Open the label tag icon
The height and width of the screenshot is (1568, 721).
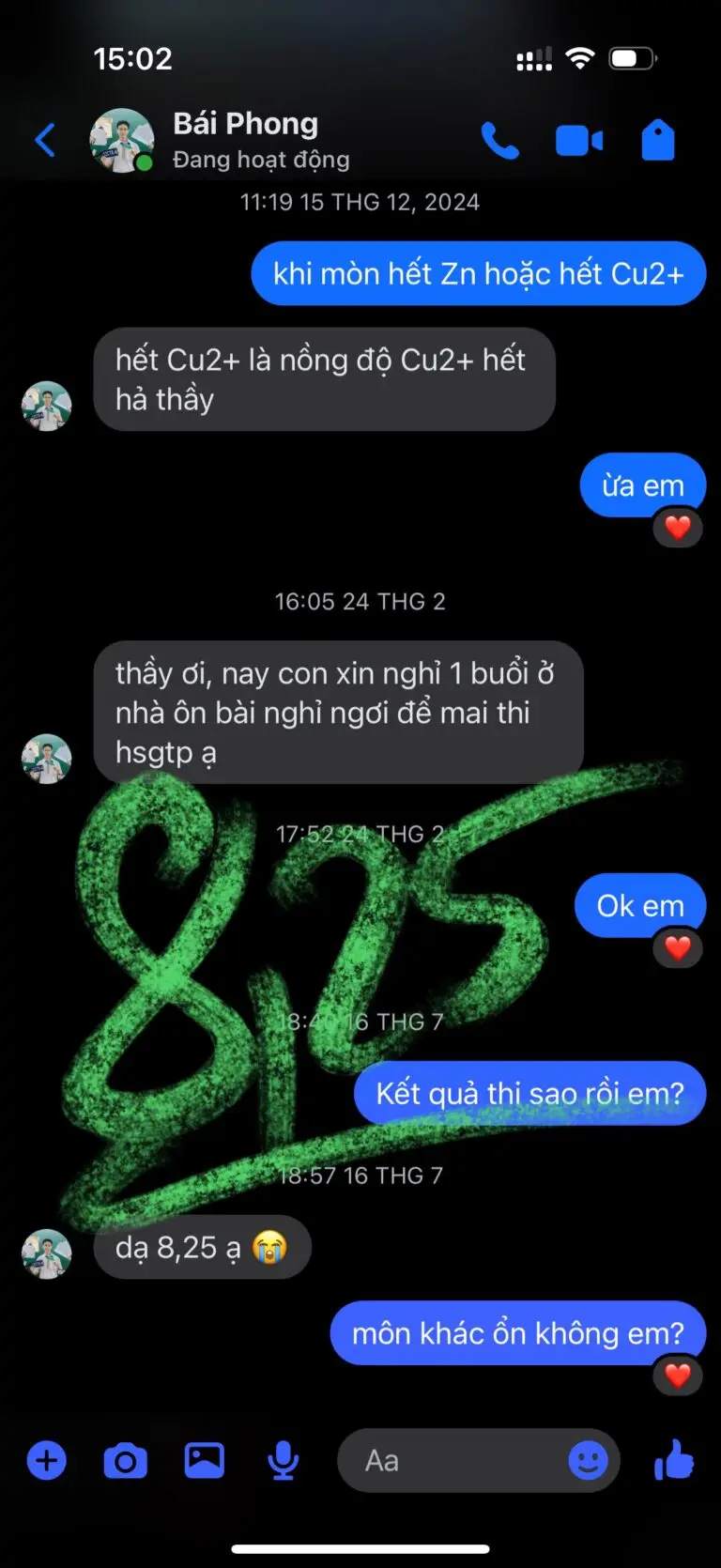point(657,141)
